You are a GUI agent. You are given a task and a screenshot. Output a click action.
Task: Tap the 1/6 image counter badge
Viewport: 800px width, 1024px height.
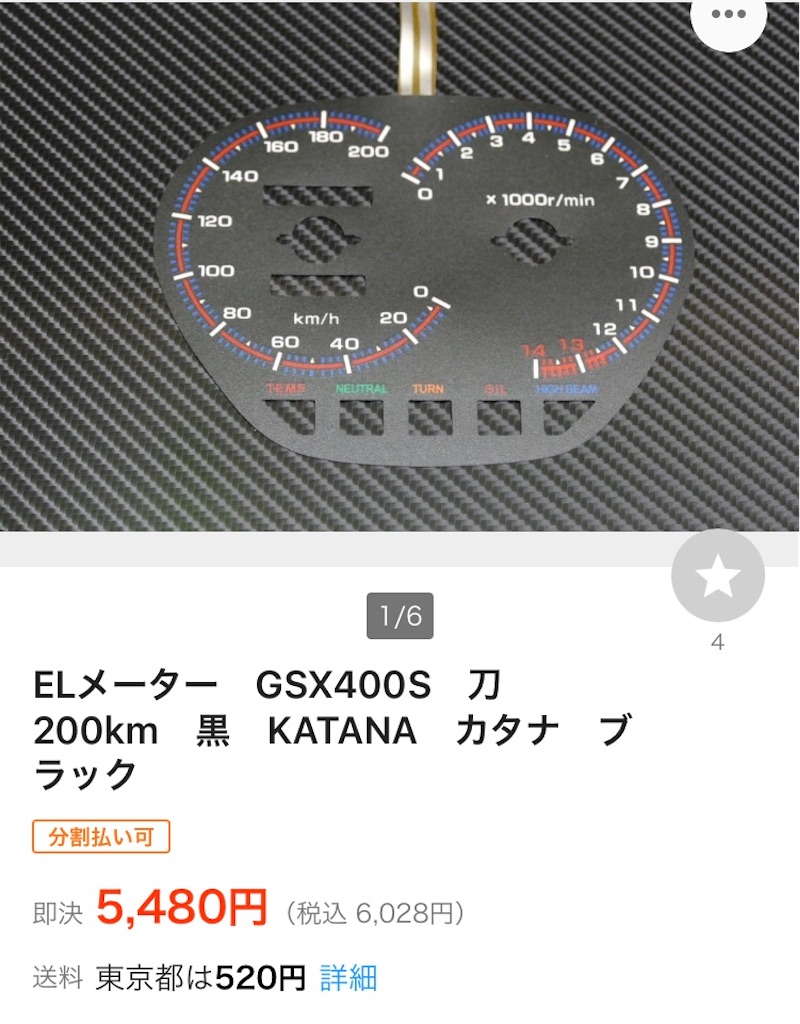pos(400,615)
